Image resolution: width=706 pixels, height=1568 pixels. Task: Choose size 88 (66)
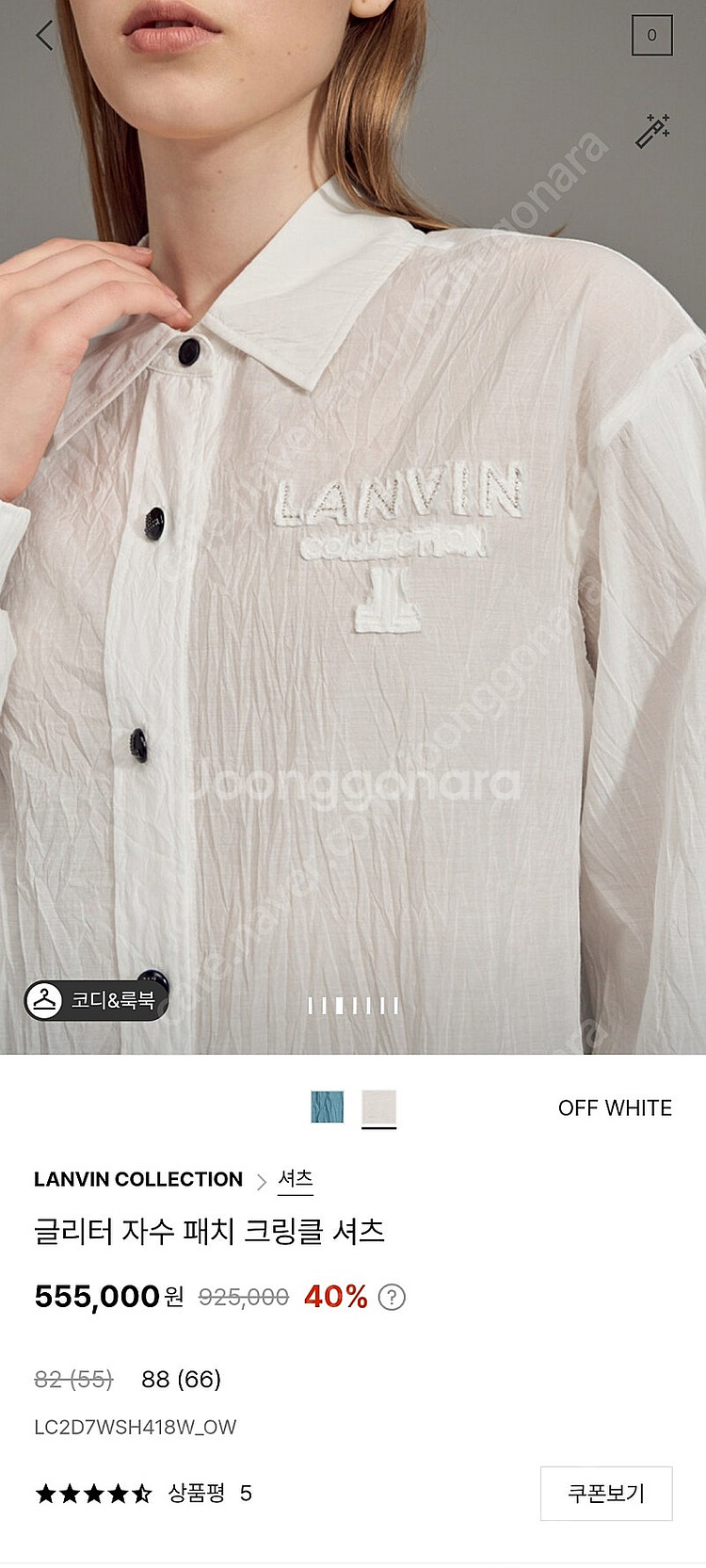tap(181, 1380)
